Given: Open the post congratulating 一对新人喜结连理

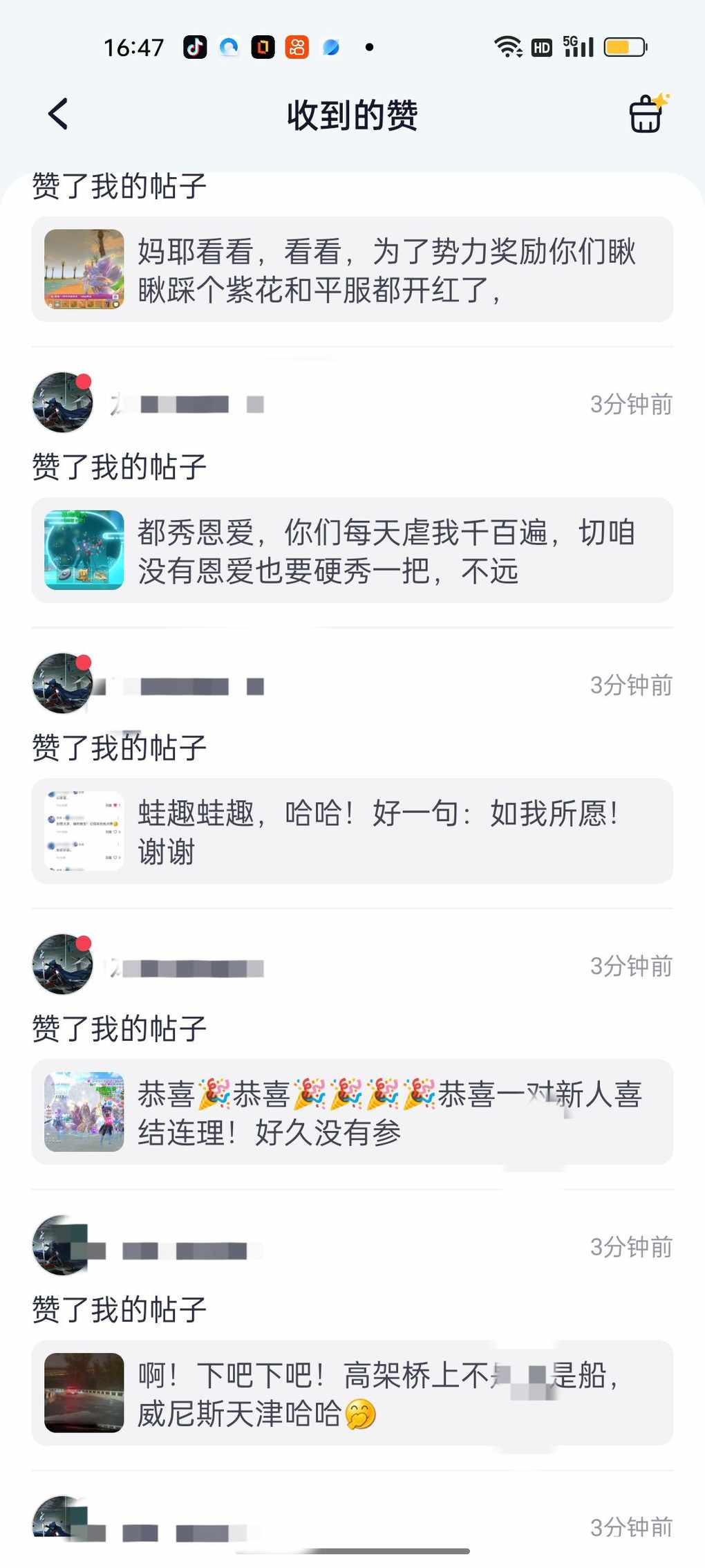Looking at the screenshot, I should [352, 1112].
